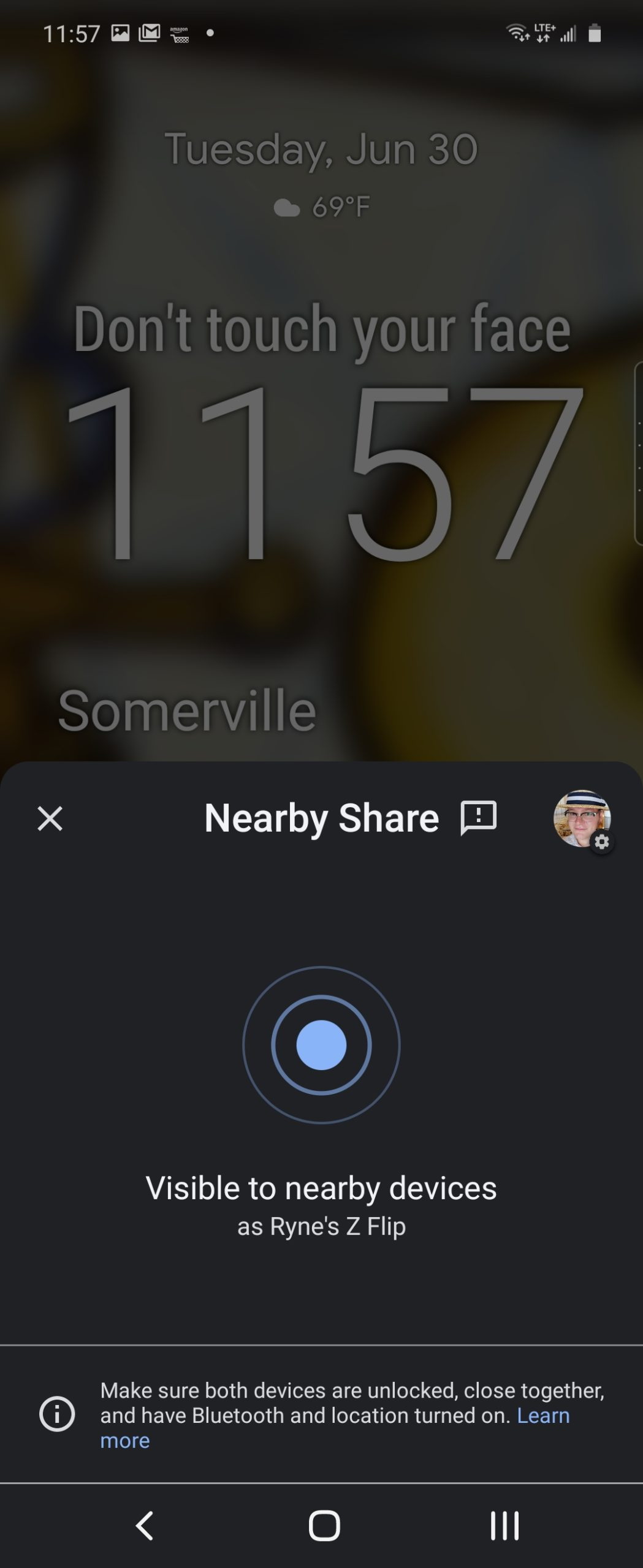Go to the home screen

click(324, 1525)
